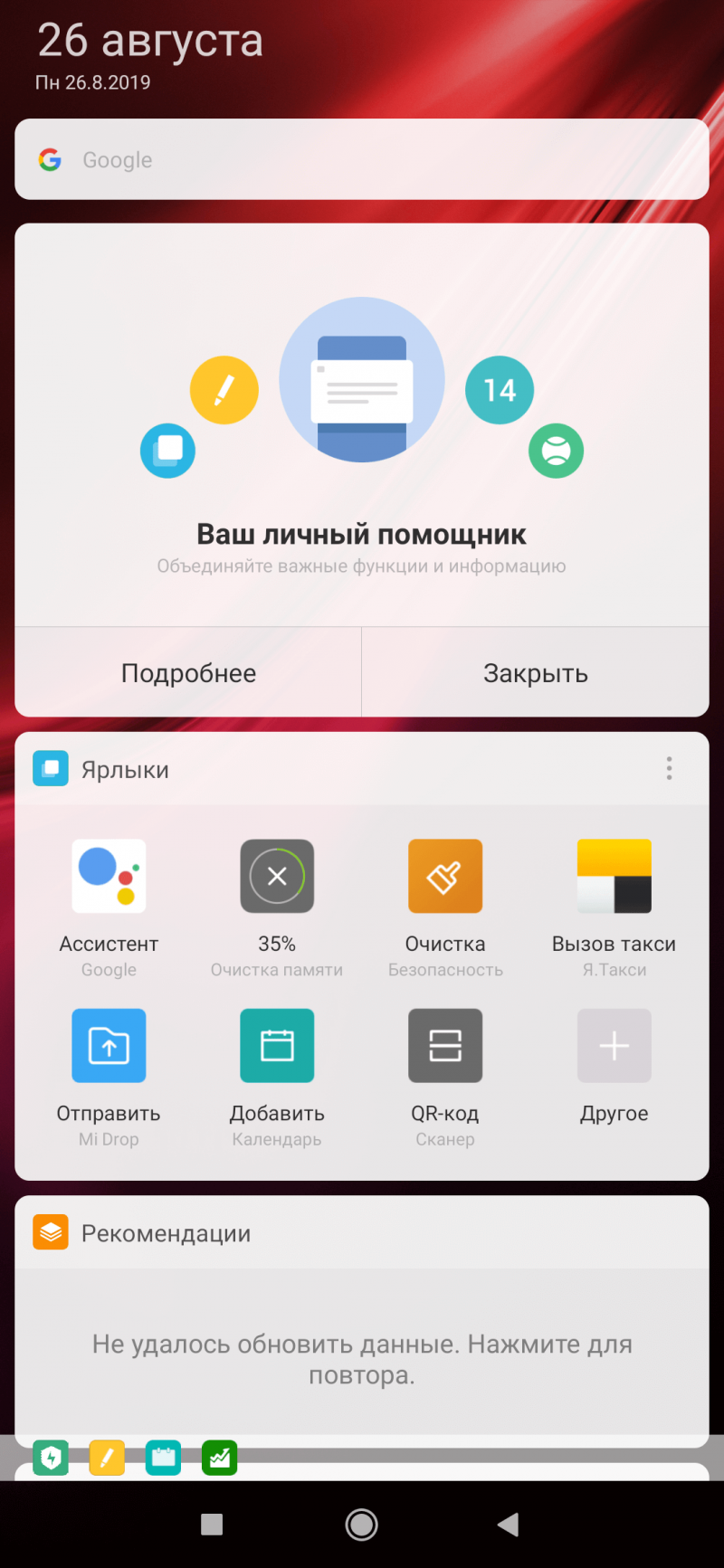Open the yellow notes pencil icon
This screenshot has height=1568, width=724.
point(107,1458)
